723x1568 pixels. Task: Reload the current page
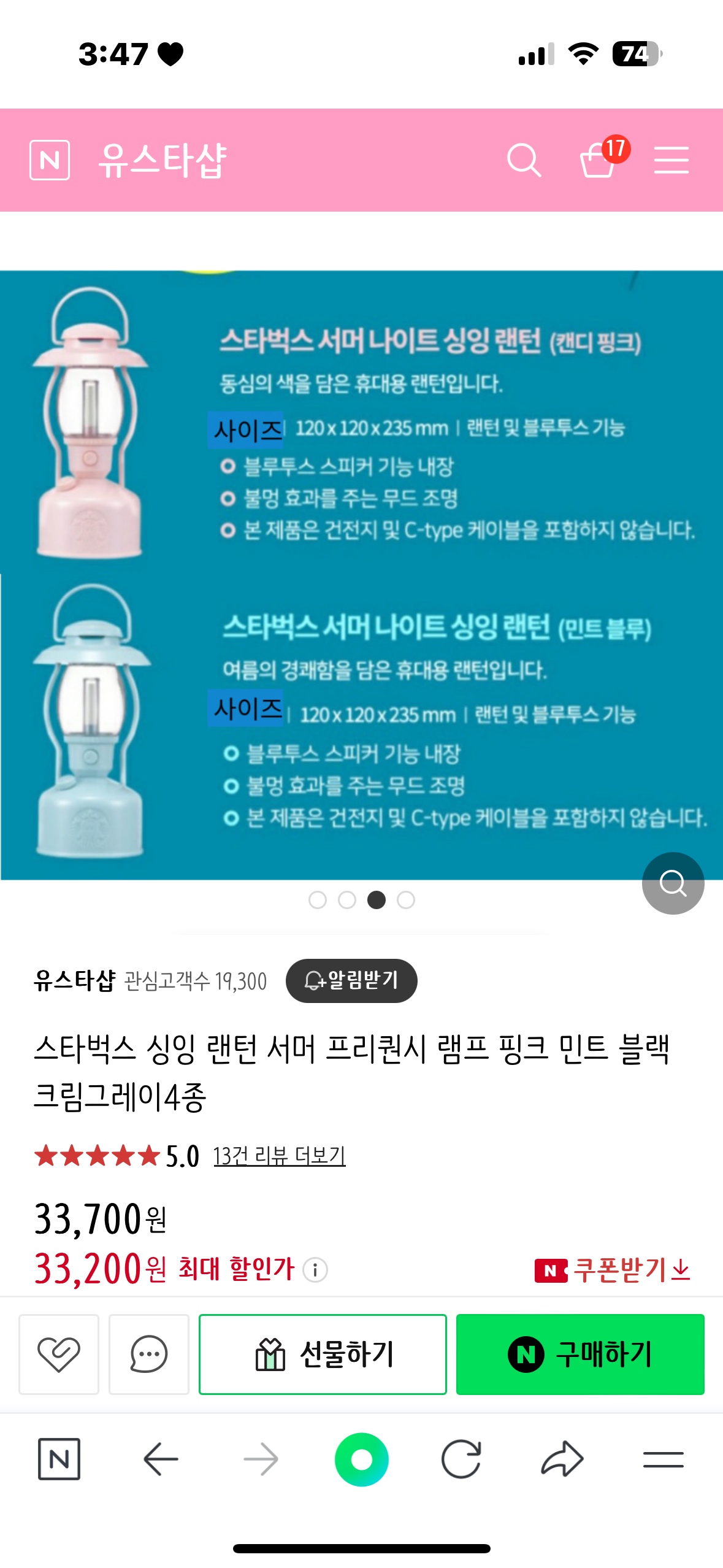461,1459
